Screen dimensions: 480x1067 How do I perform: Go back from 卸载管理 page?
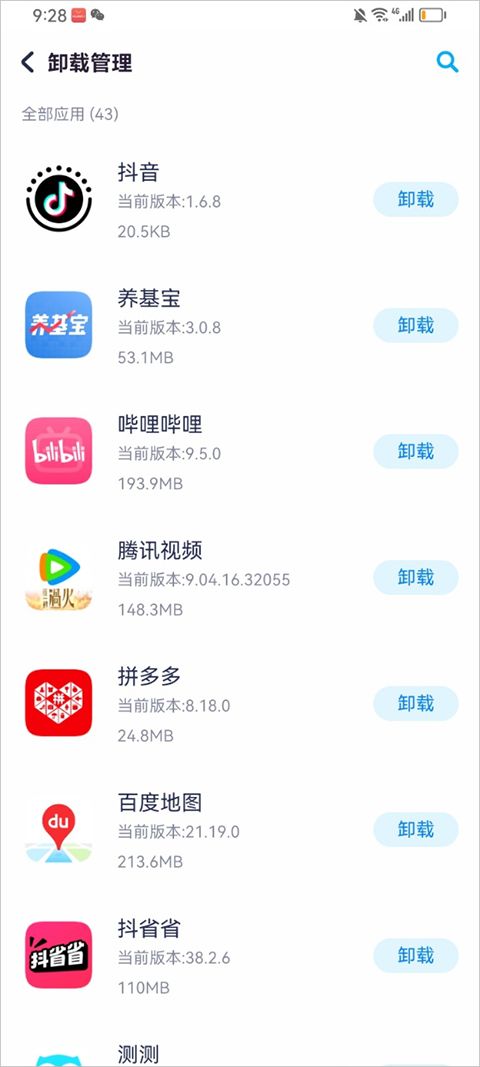point(27,63)
